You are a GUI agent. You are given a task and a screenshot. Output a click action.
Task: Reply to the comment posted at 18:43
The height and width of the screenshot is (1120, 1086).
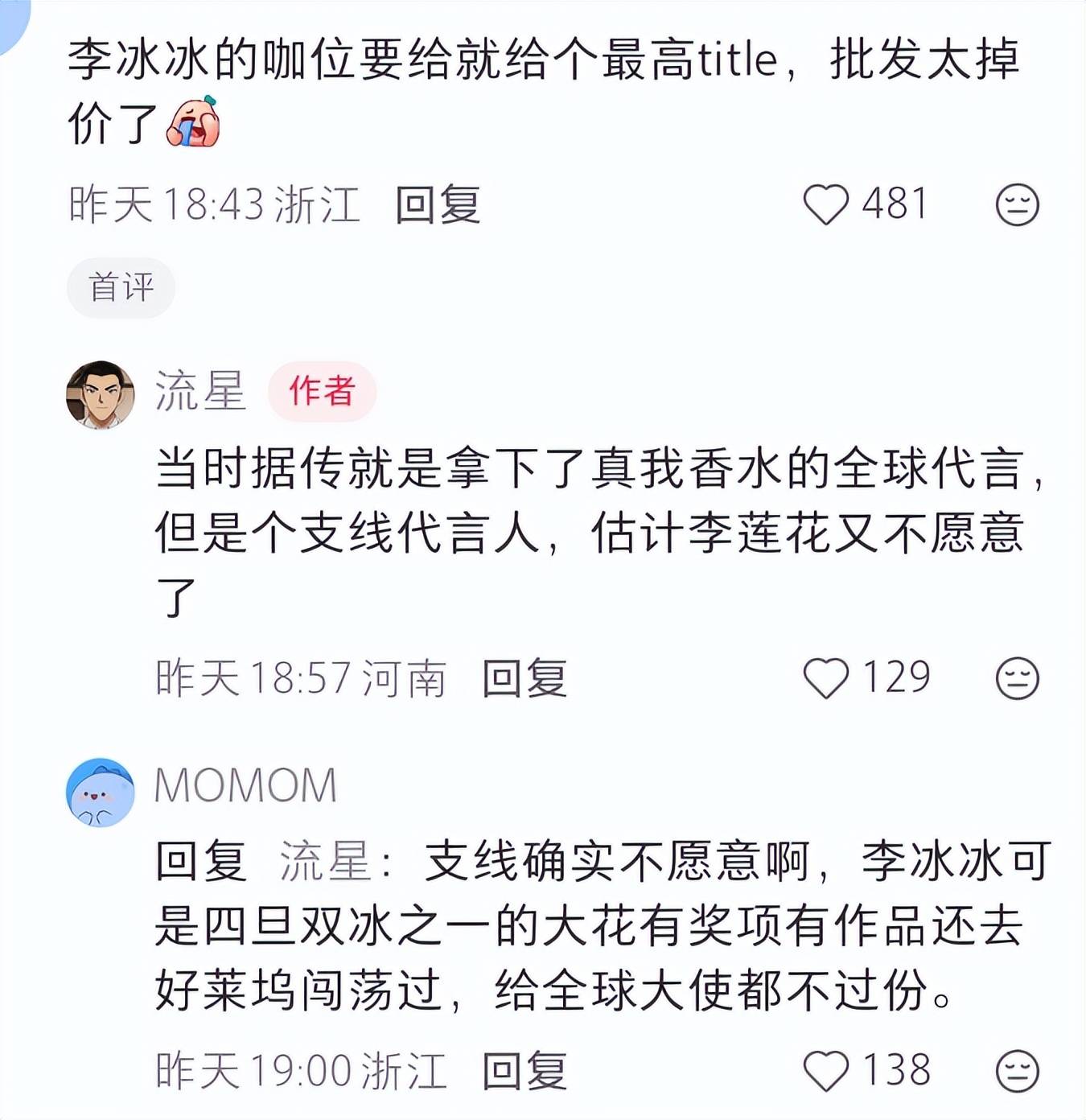[x=438, y=204]
